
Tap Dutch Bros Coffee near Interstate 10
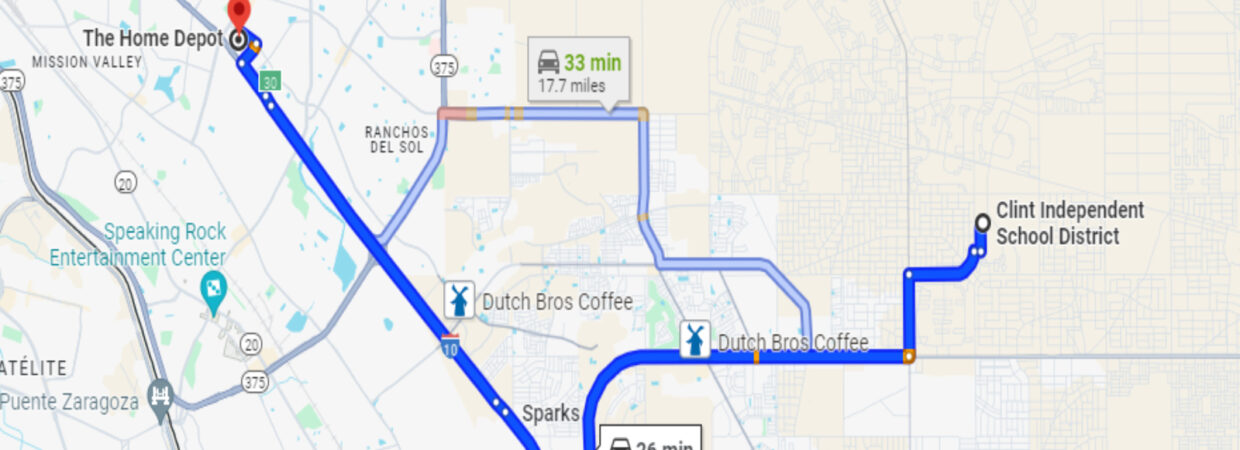coord(459,301)
